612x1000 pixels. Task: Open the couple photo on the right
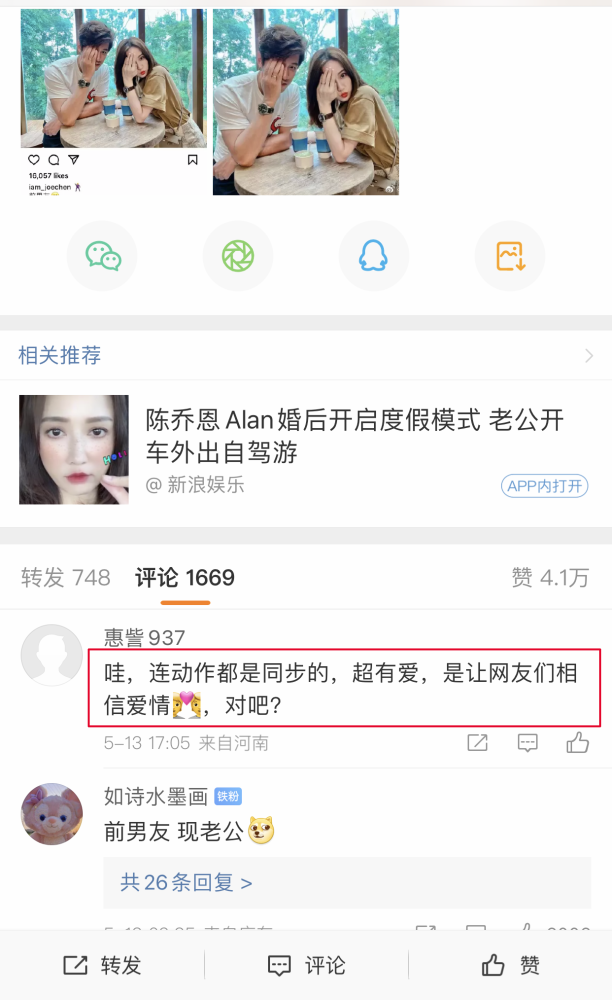pos(306,100)
